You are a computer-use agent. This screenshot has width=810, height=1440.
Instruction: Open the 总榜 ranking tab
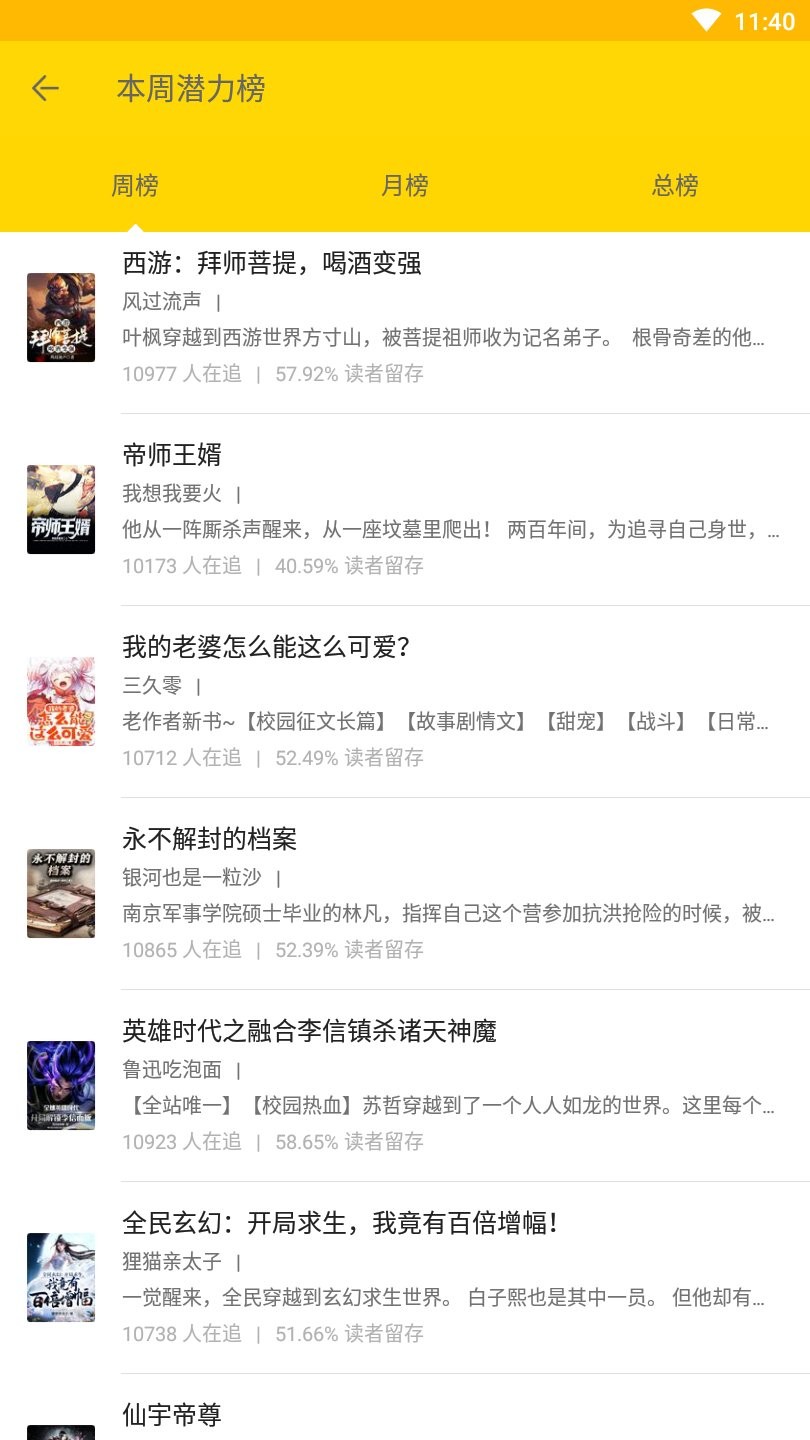pyautogui.click(x=675, y=186)
